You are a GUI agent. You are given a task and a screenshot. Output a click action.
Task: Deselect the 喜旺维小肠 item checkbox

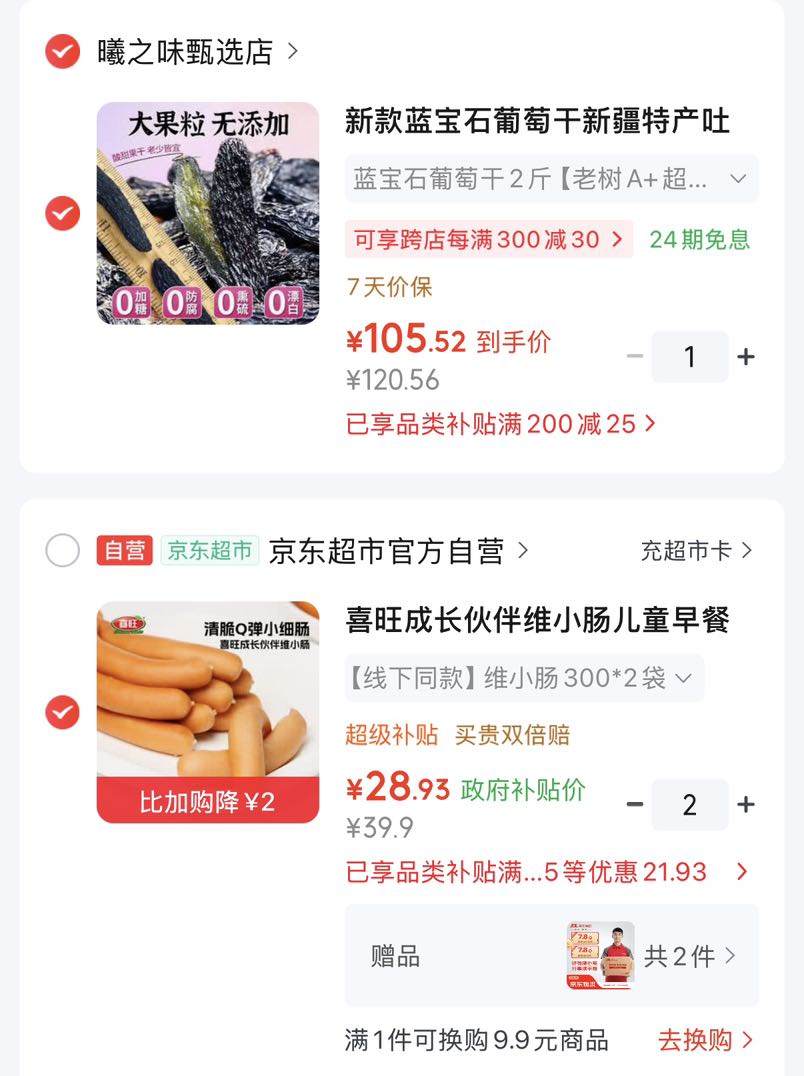point(62,712)
